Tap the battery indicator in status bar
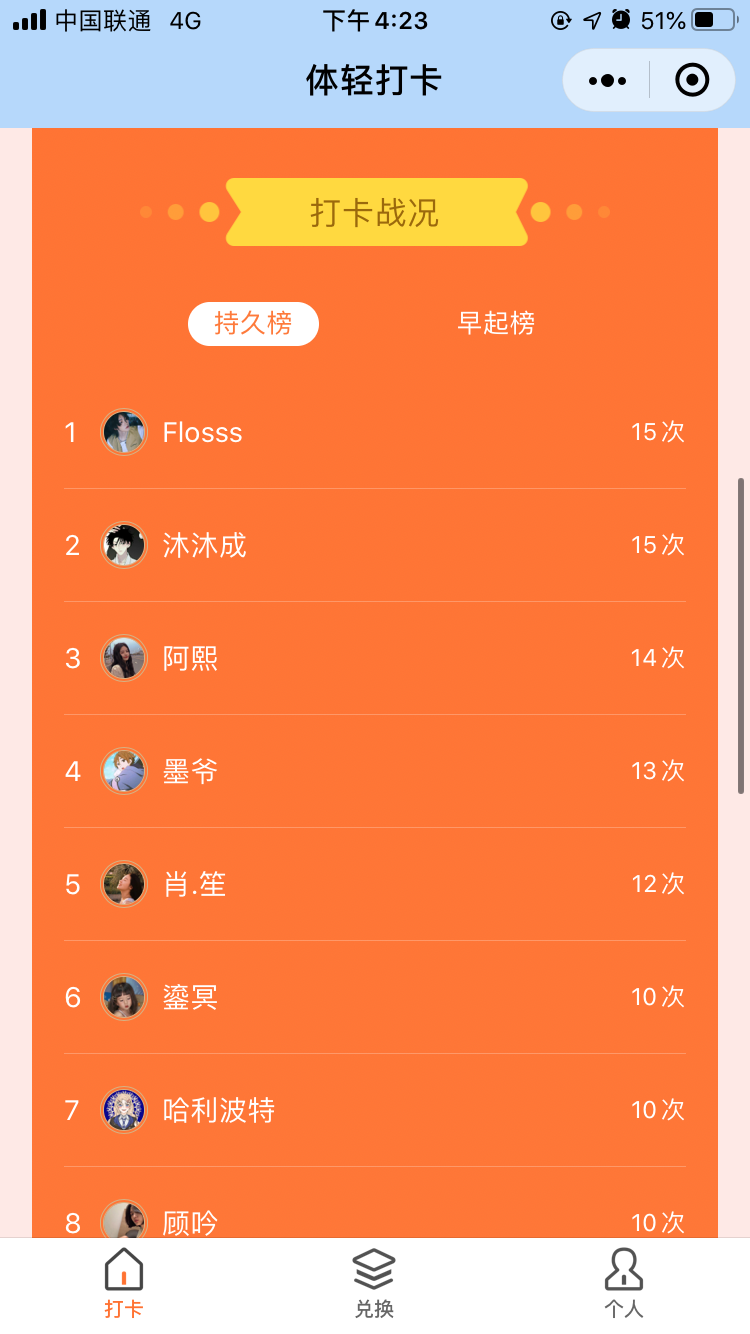Screen dimensions: 750x1334 click(x=712, y=18)
